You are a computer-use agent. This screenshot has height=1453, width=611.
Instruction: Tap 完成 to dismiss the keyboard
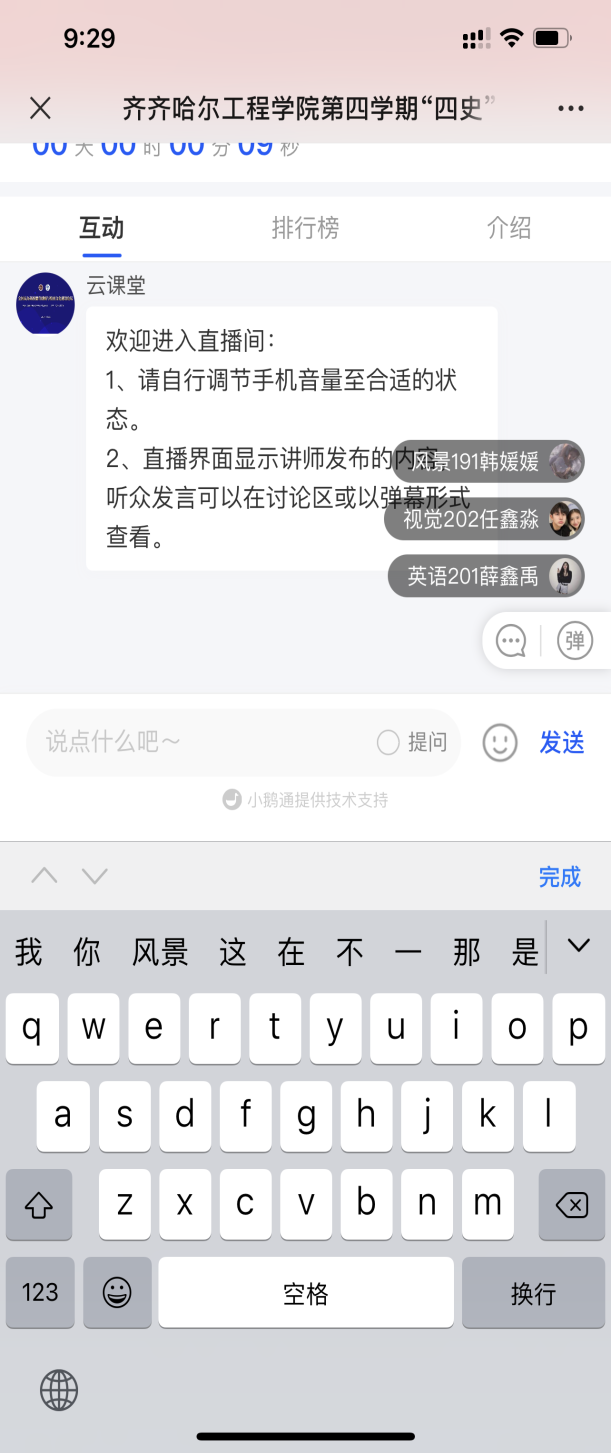(x=559, y=877)
